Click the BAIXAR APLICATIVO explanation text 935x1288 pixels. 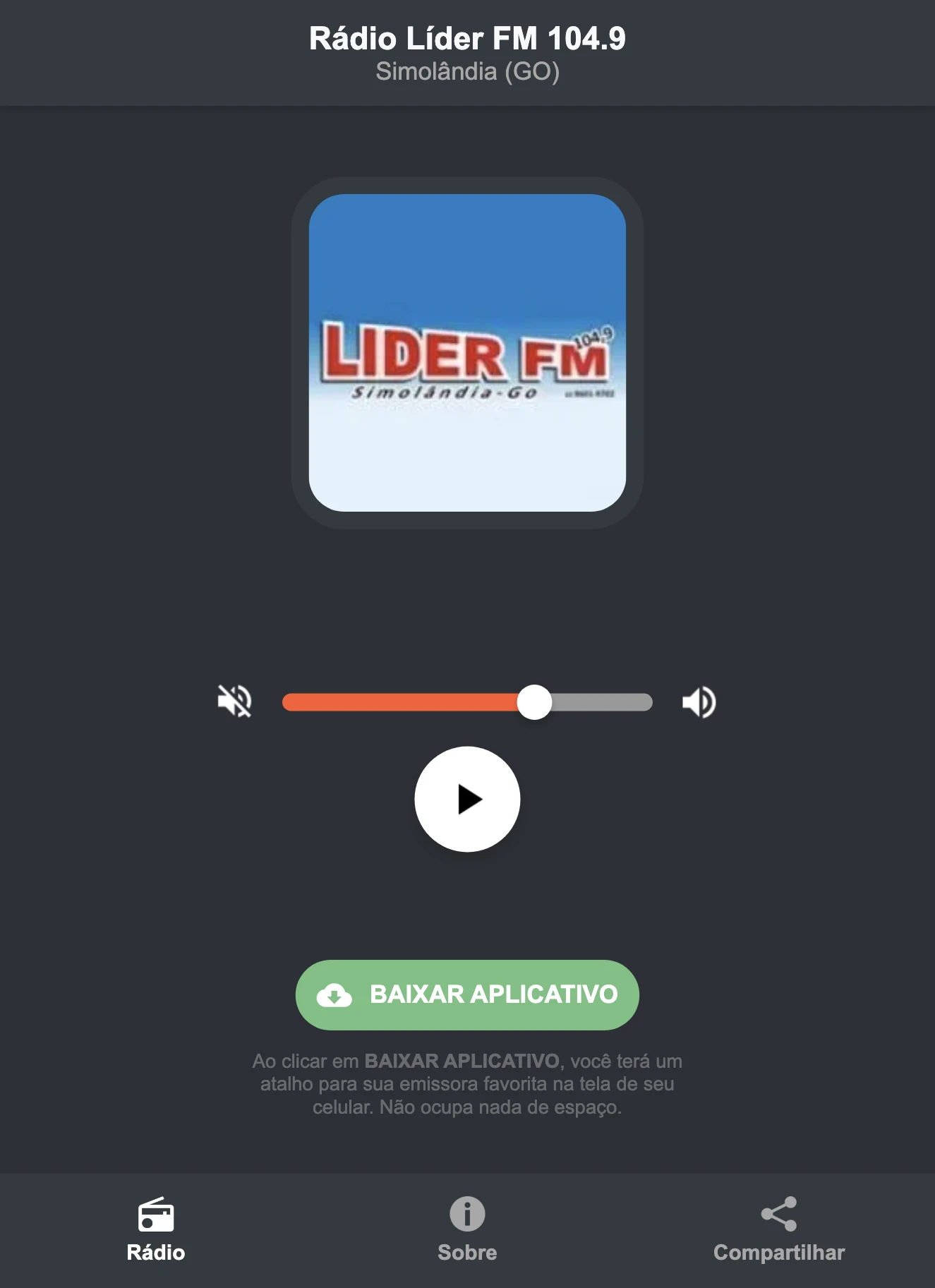tap(467, 1087)
